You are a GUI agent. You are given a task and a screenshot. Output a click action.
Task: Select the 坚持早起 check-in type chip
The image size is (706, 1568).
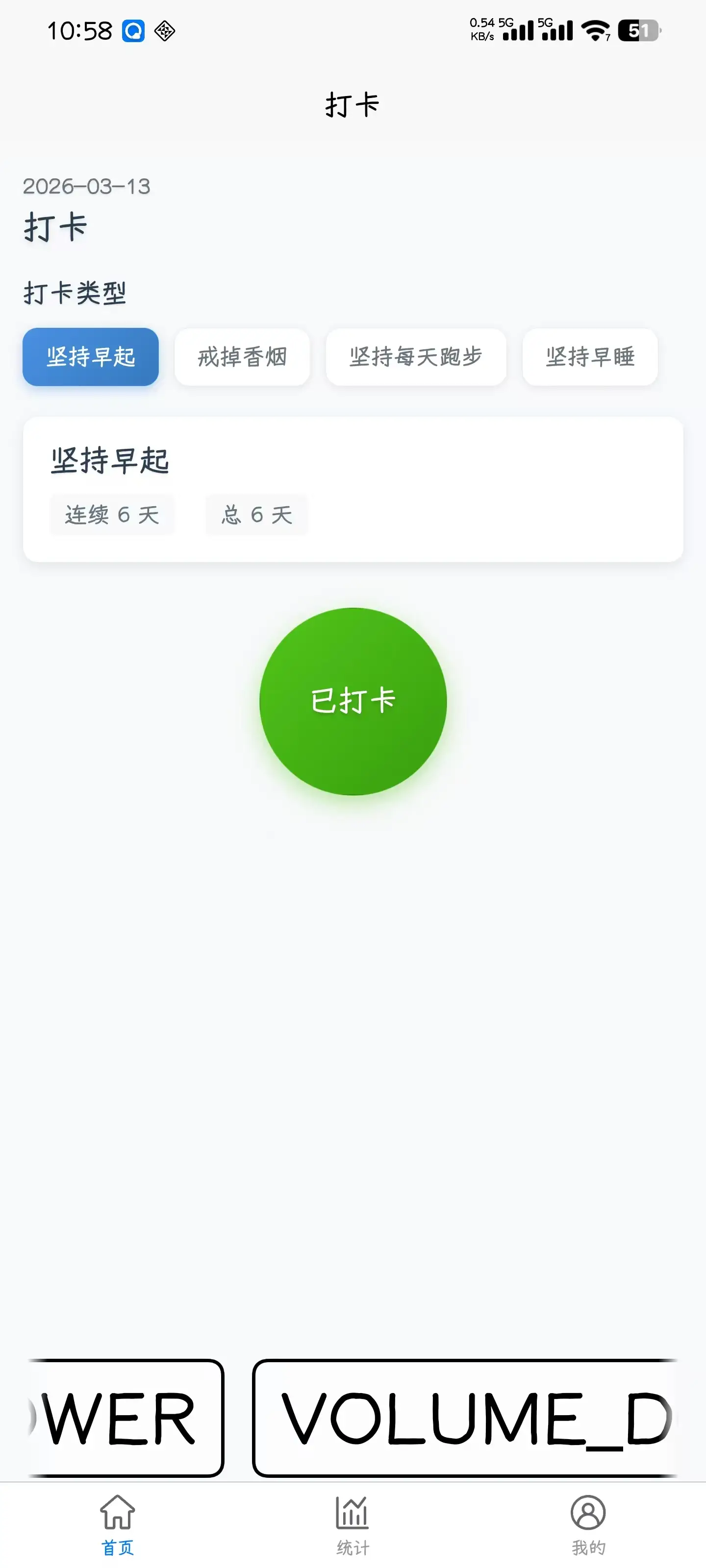click(91, 357)
